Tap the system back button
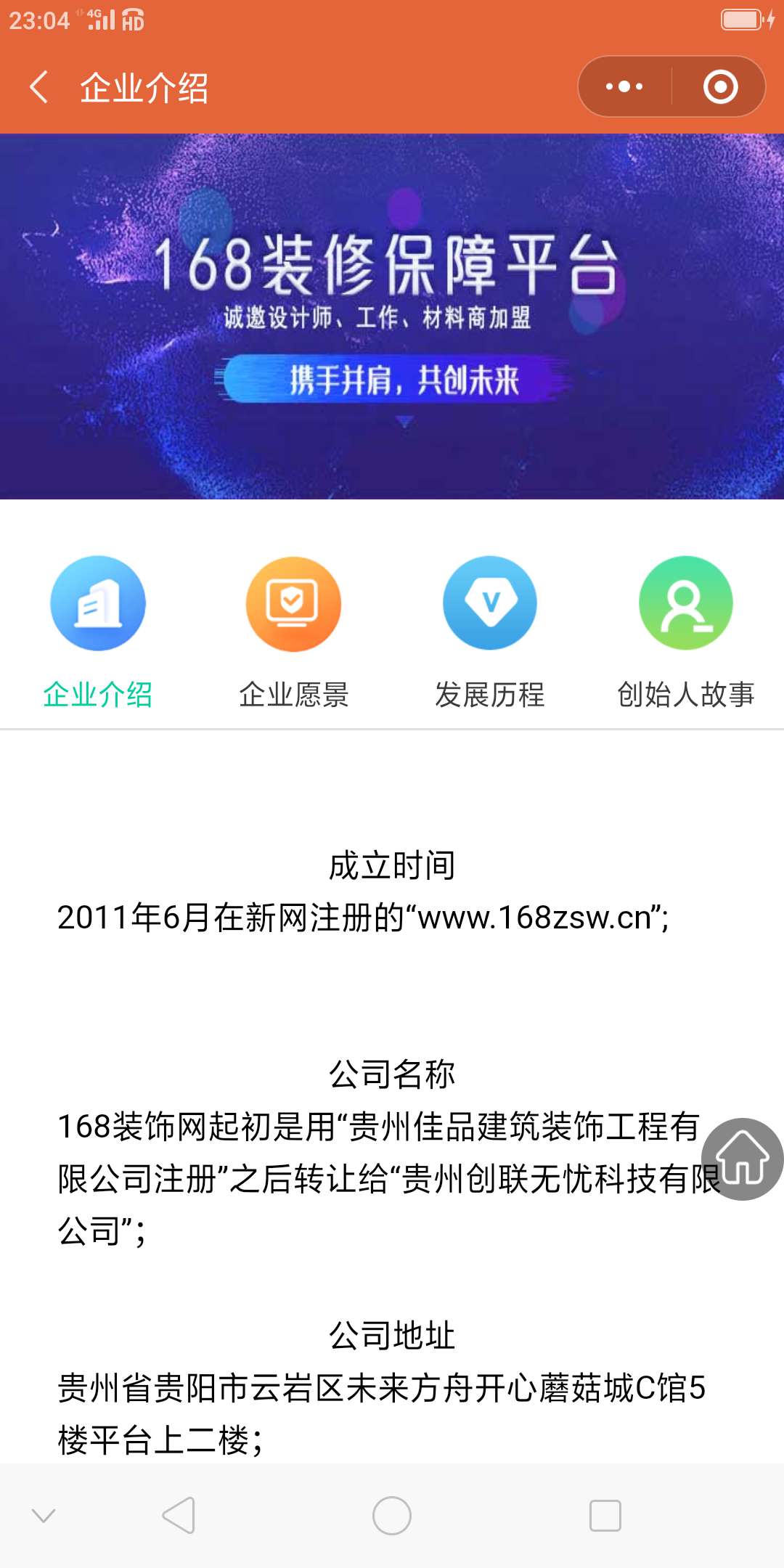Viewport: 784px width, 1568px height. [x=179, y=1516]
